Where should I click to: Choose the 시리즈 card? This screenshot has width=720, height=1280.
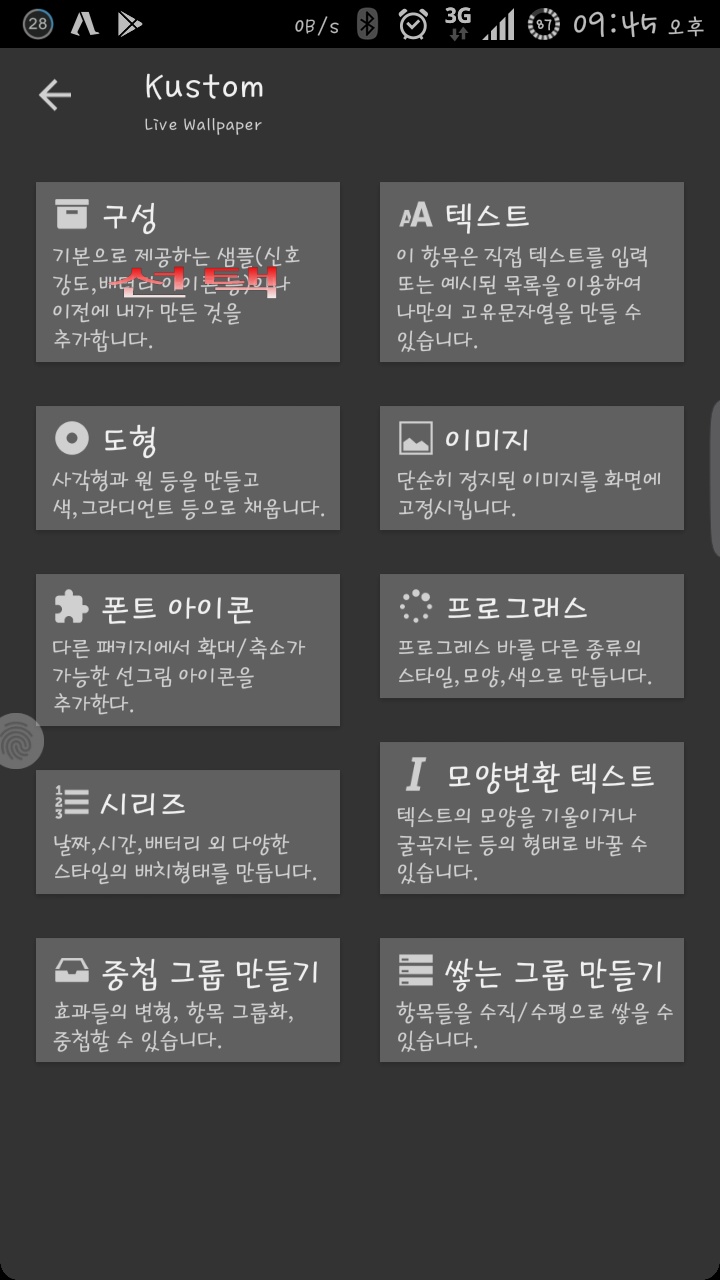[x=188, y=831]
